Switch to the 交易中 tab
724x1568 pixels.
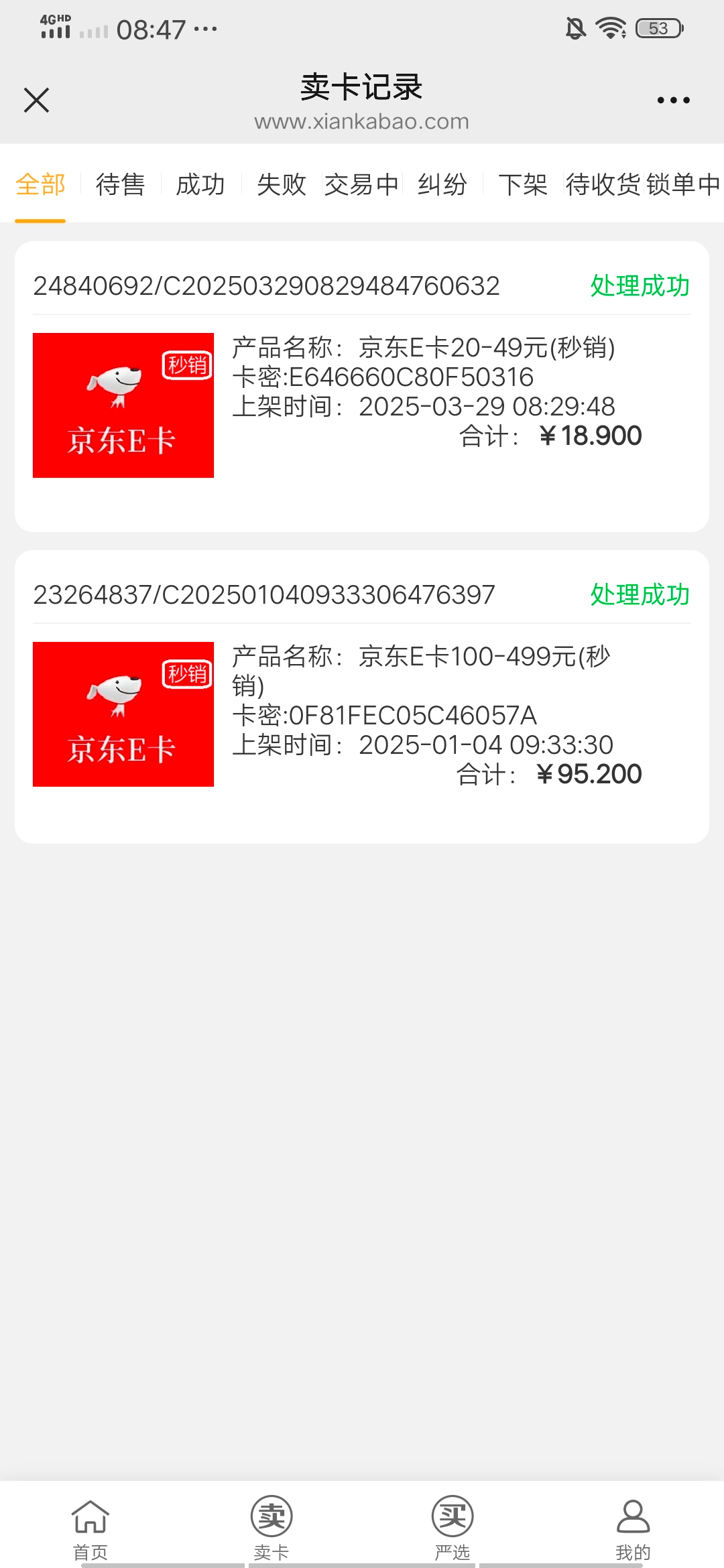click(x=361, y=184)
